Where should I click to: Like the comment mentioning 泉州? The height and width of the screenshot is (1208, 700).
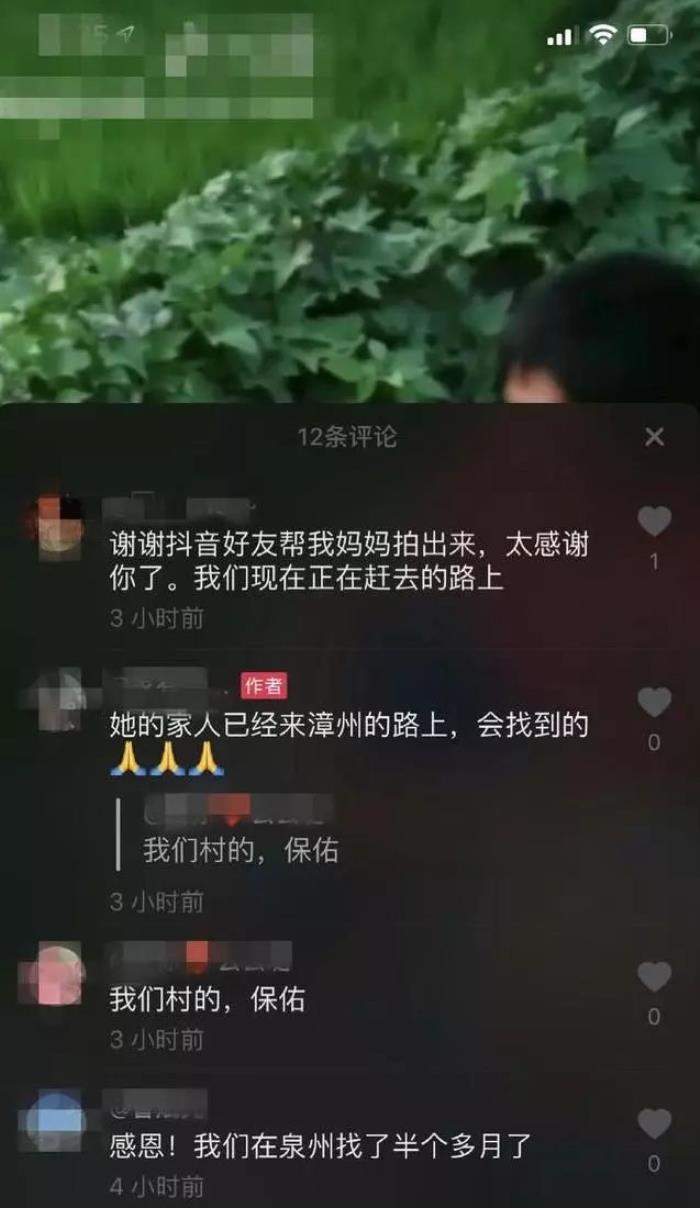[654, 1123]
